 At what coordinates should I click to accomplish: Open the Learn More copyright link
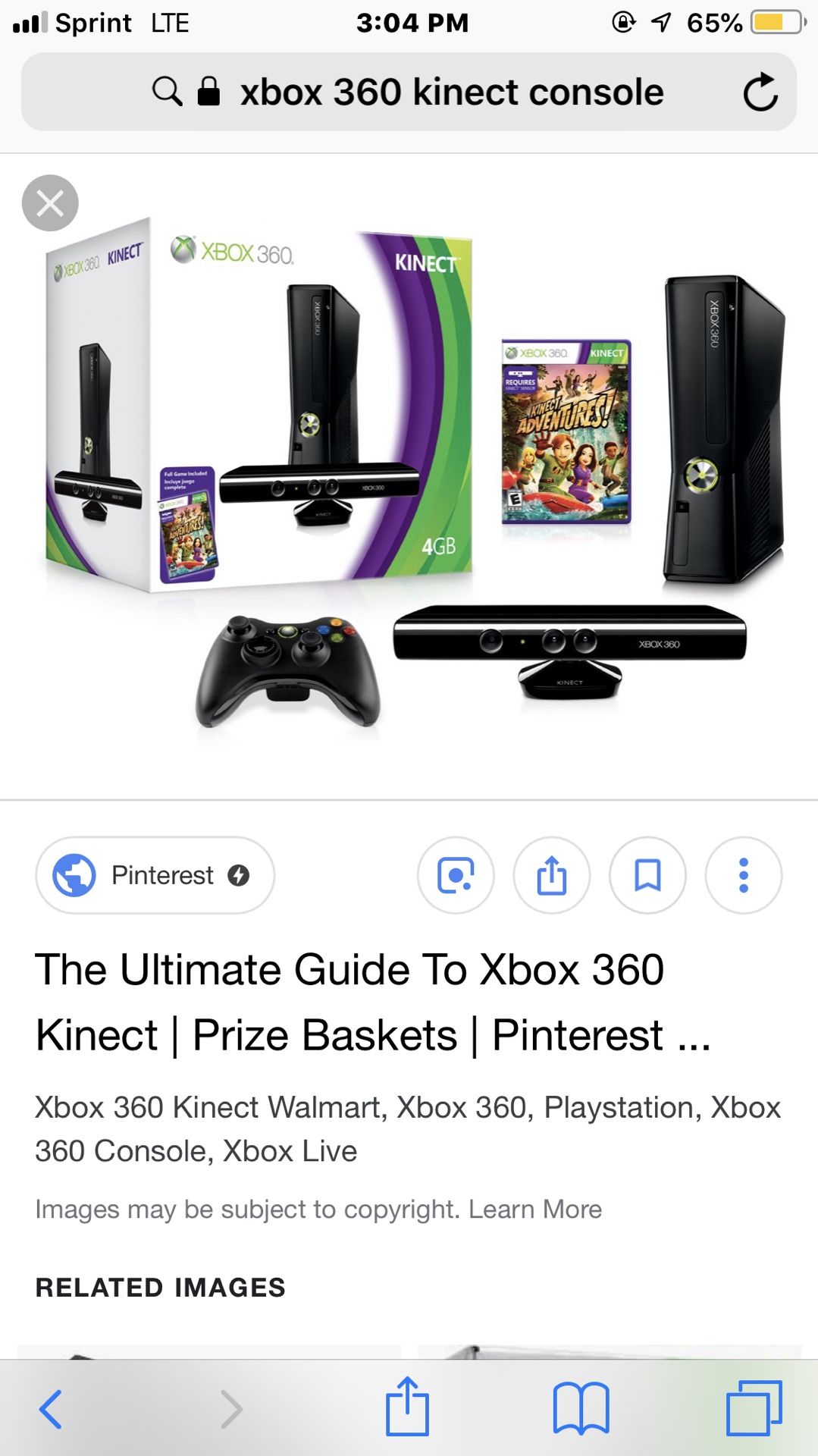534,1209
